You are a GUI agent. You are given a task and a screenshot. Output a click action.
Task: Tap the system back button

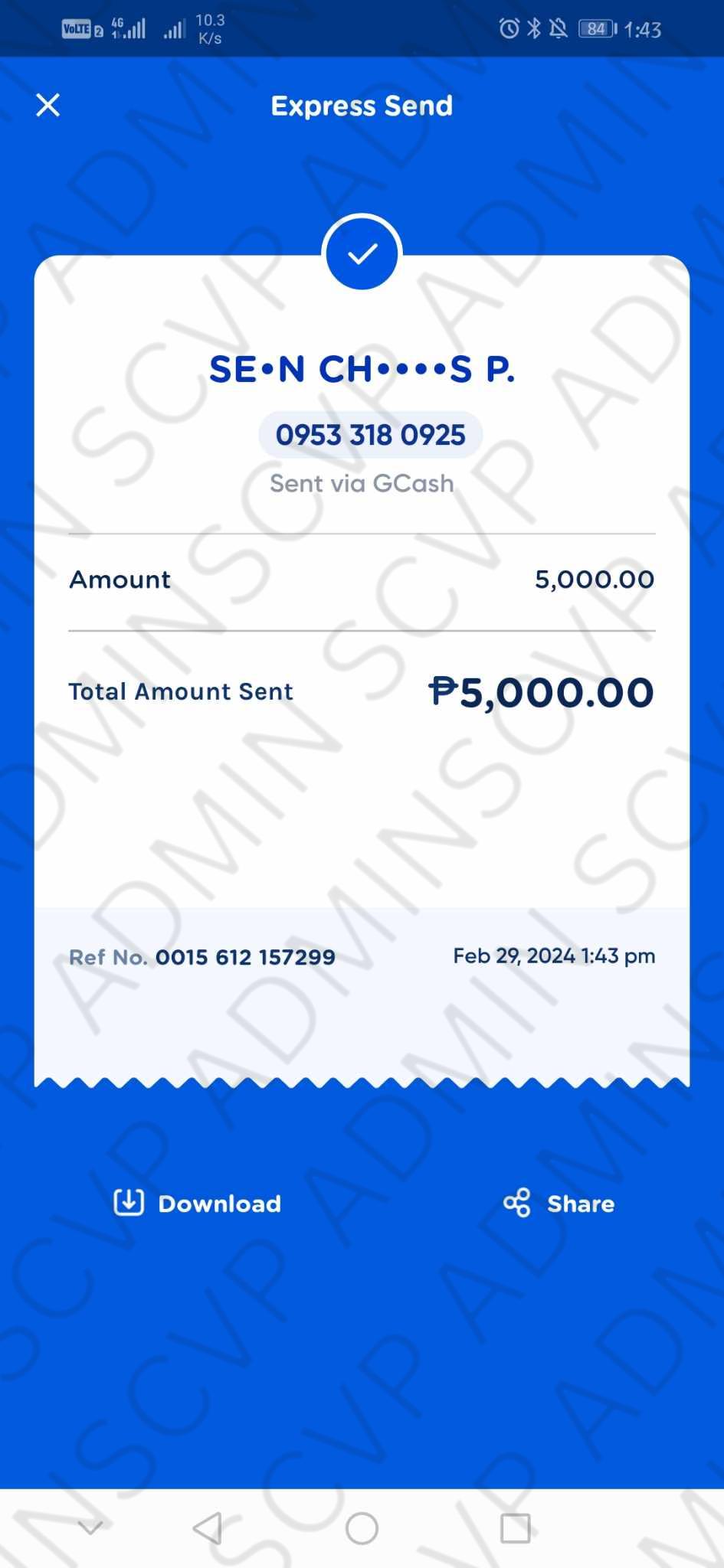(x=208, y=1528)
